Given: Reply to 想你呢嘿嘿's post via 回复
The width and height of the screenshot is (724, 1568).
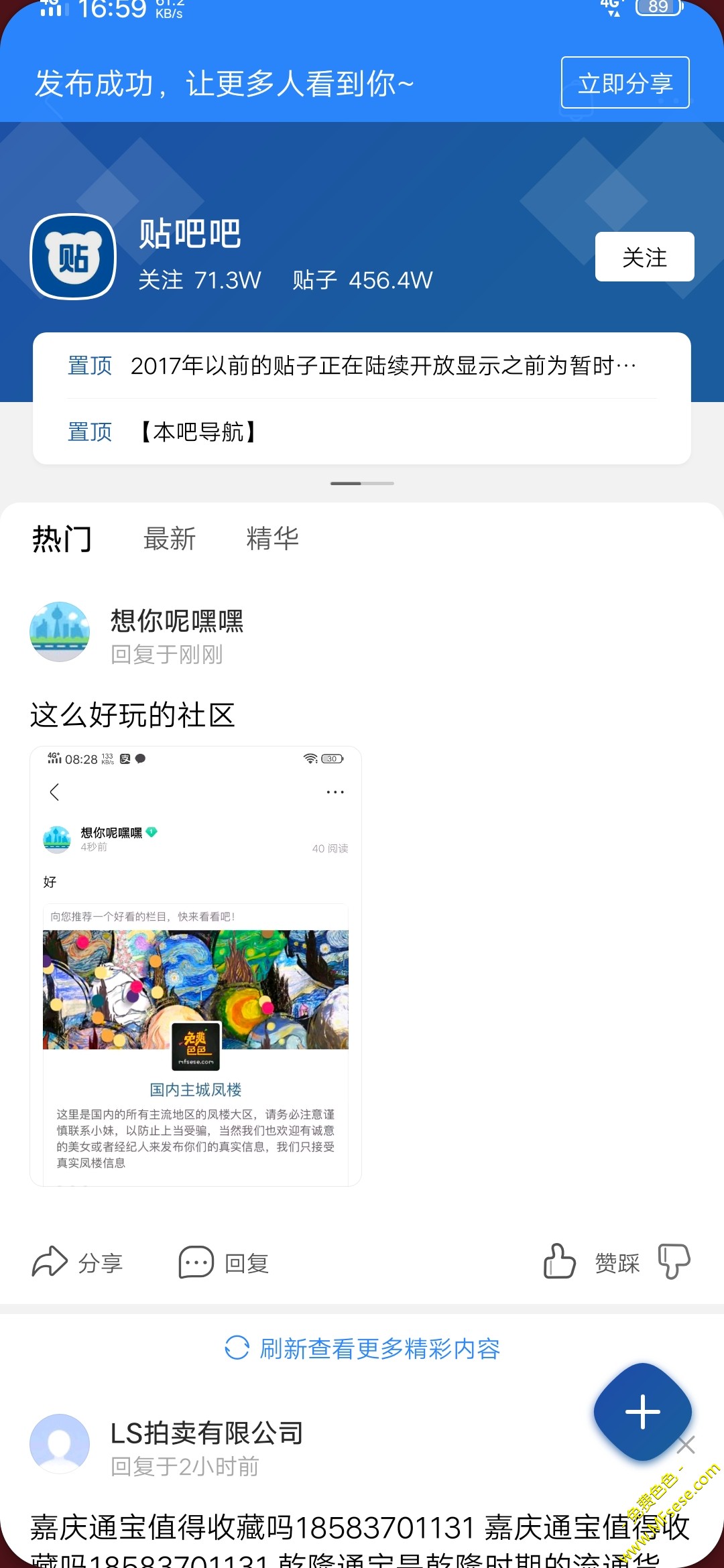Looking at the screenshot, I should [225, 1262].
